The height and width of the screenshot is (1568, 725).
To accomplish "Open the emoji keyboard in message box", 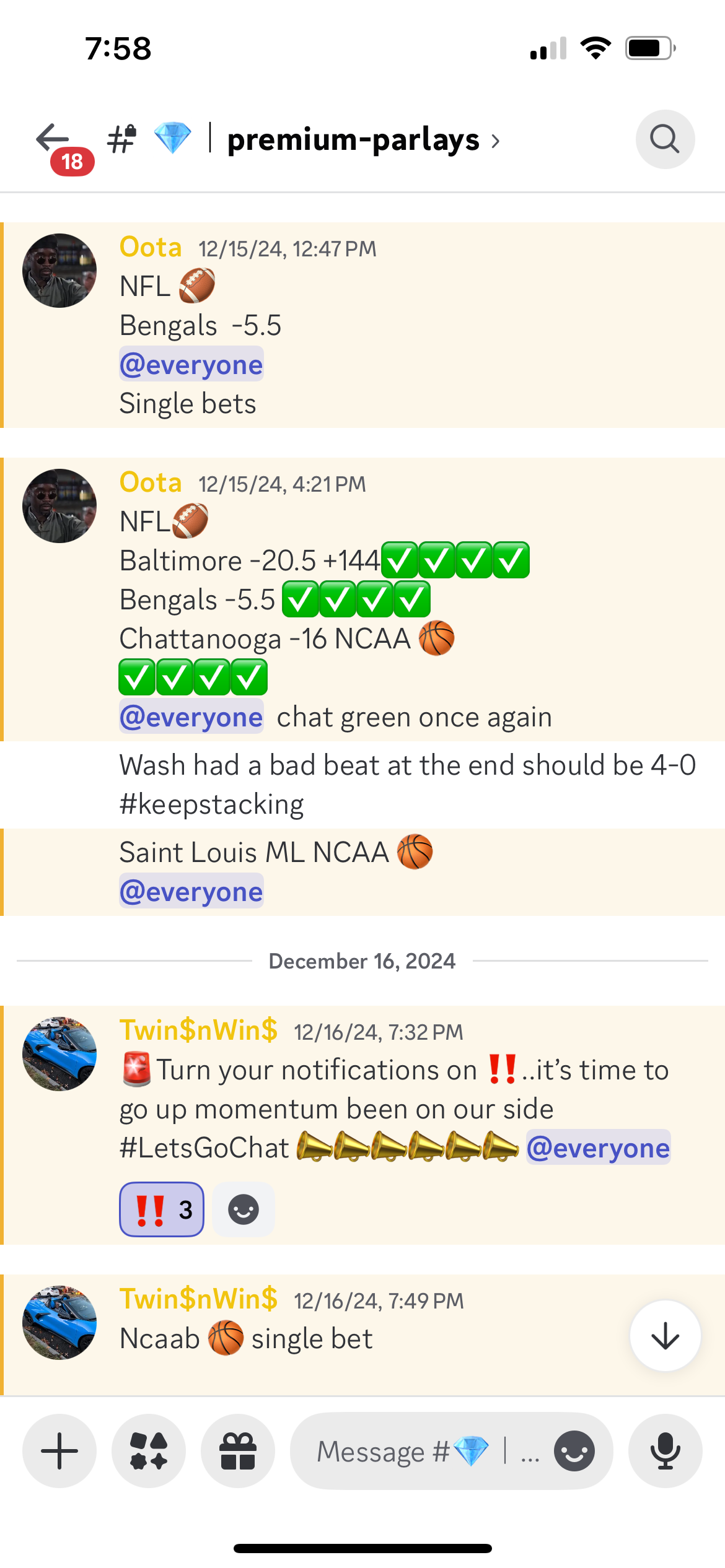I will (x=574, y=1451).
